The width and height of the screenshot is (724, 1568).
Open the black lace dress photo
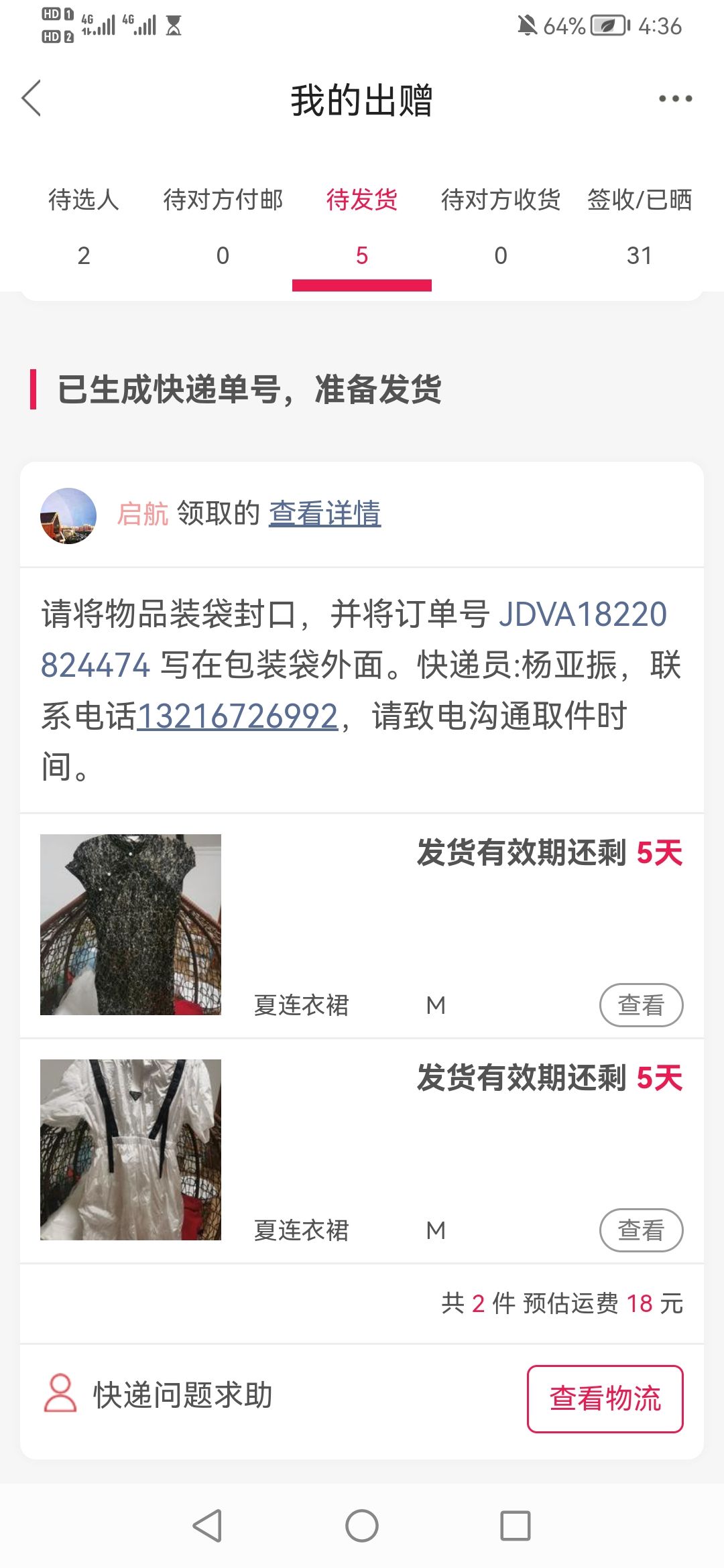point(131,924)
